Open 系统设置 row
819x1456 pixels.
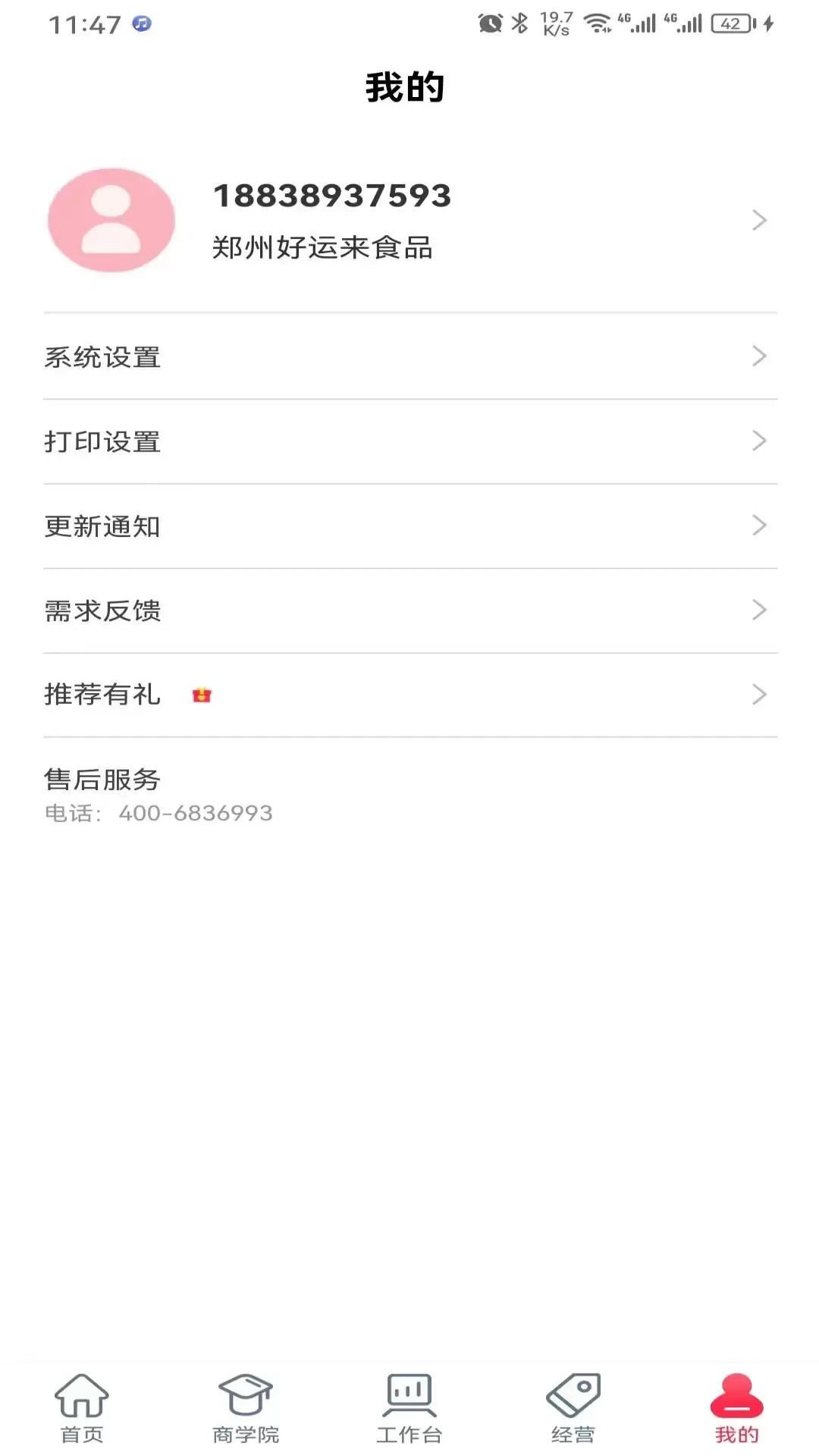point(409,356)
